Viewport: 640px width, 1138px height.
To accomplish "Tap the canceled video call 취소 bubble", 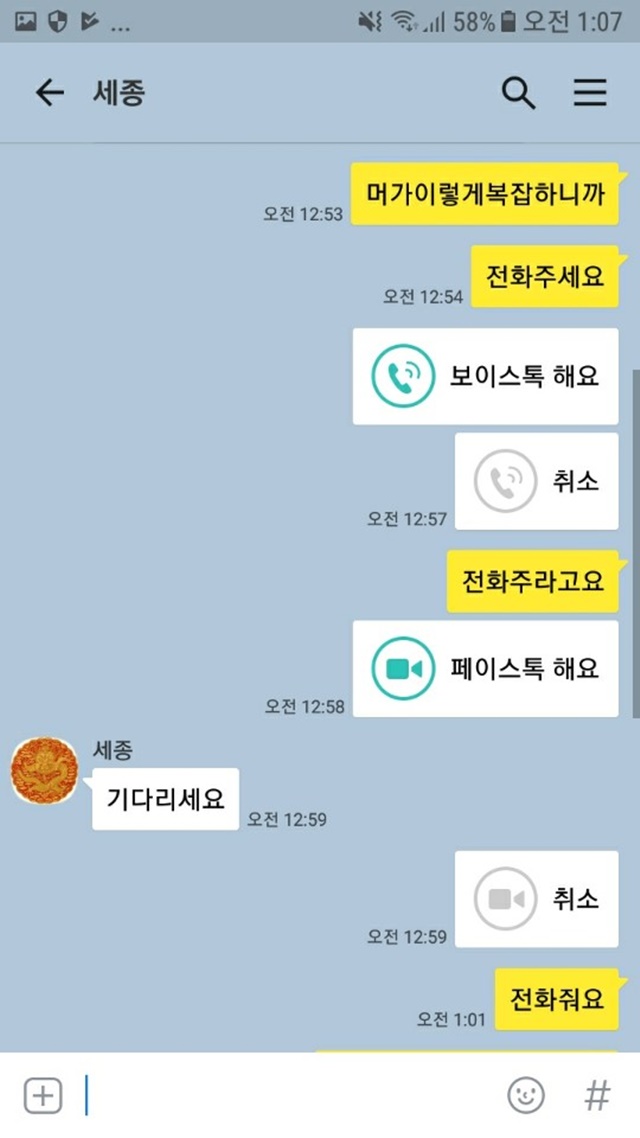I will [x=537, y=899].
